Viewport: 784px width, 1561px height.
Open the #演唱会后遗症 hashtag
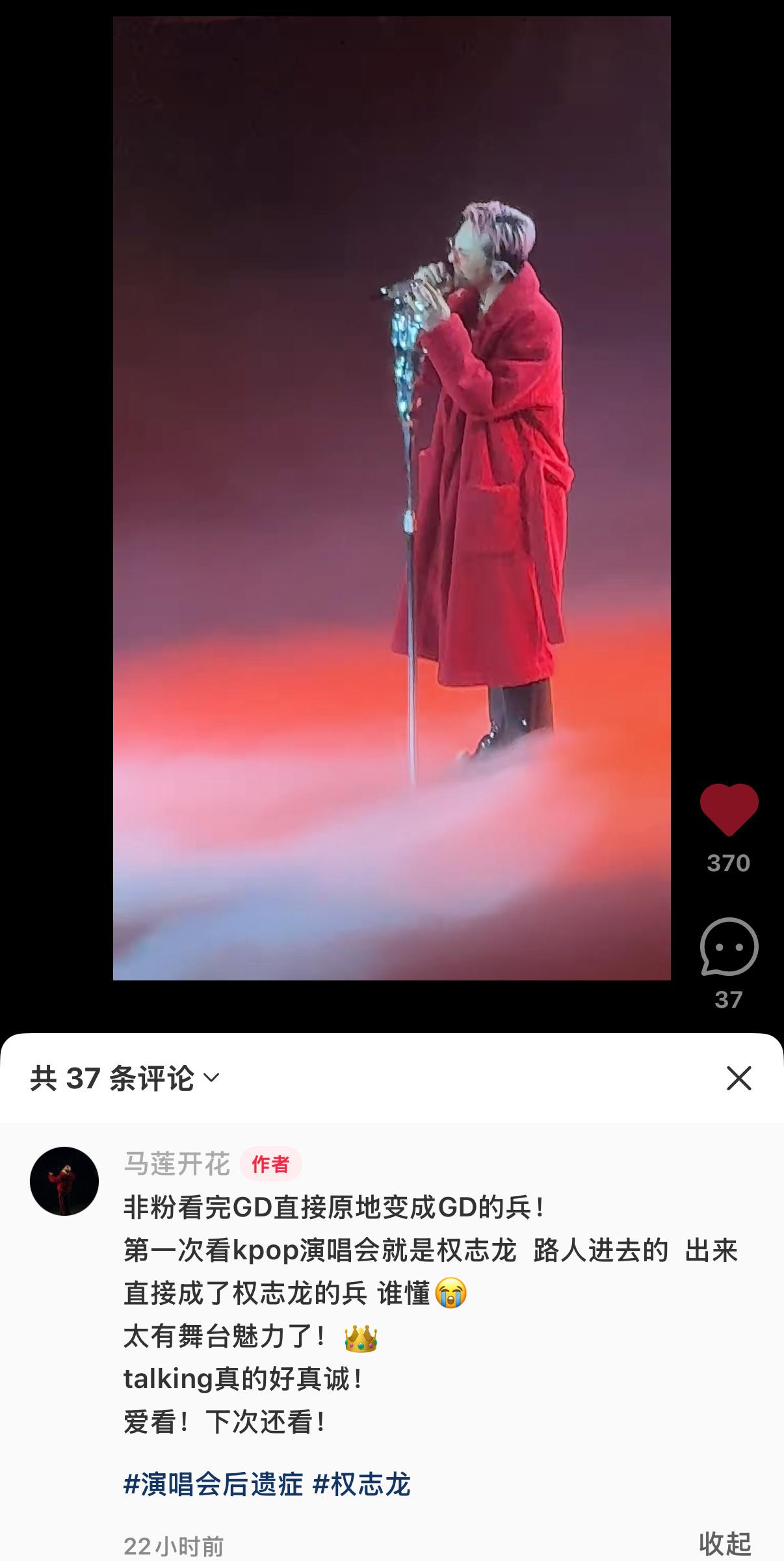pyautogui.click(x=213, y=1484)
